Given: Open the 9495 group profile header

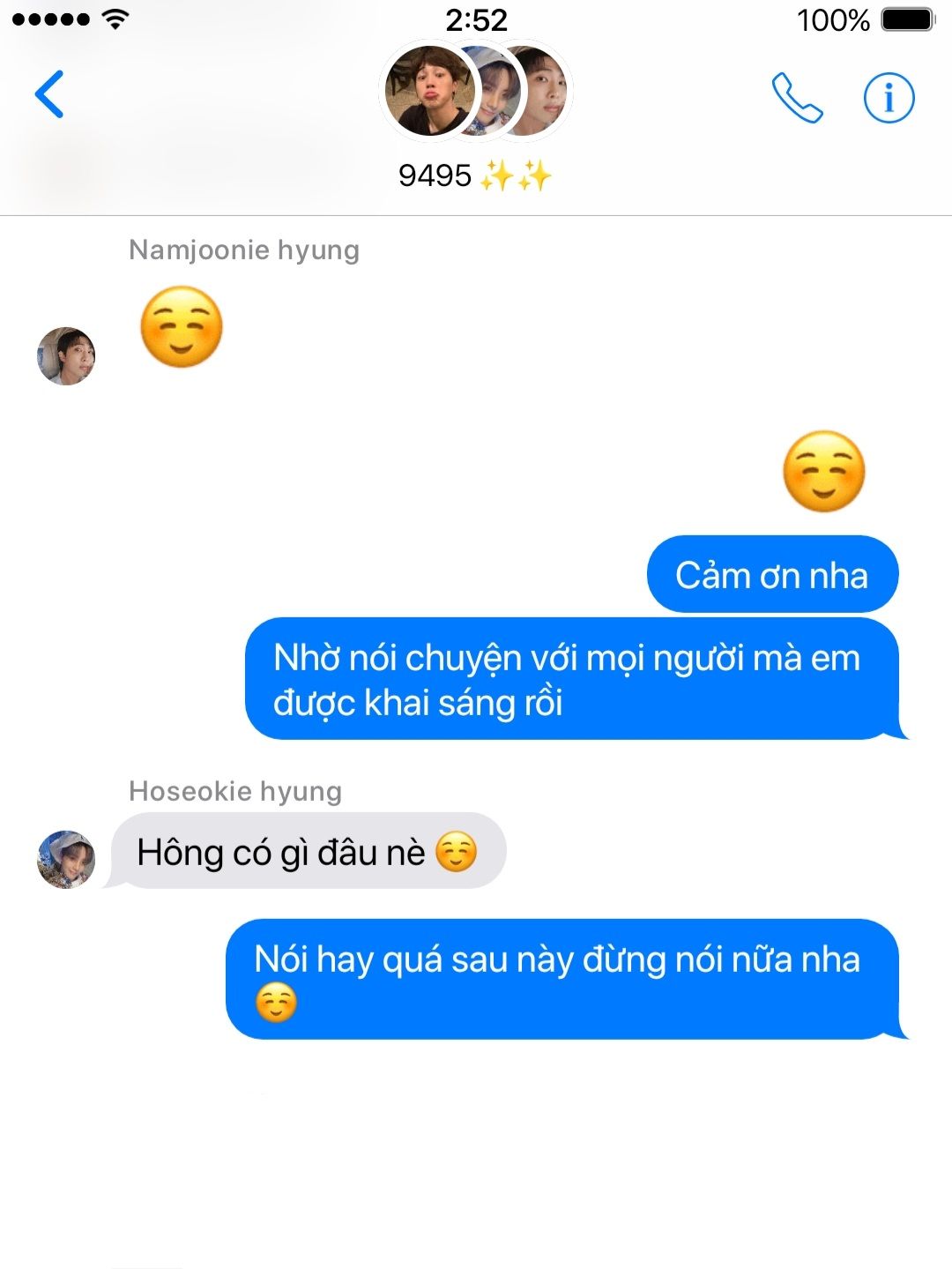Looking at the screenshot, I should [x=476, y=115].
